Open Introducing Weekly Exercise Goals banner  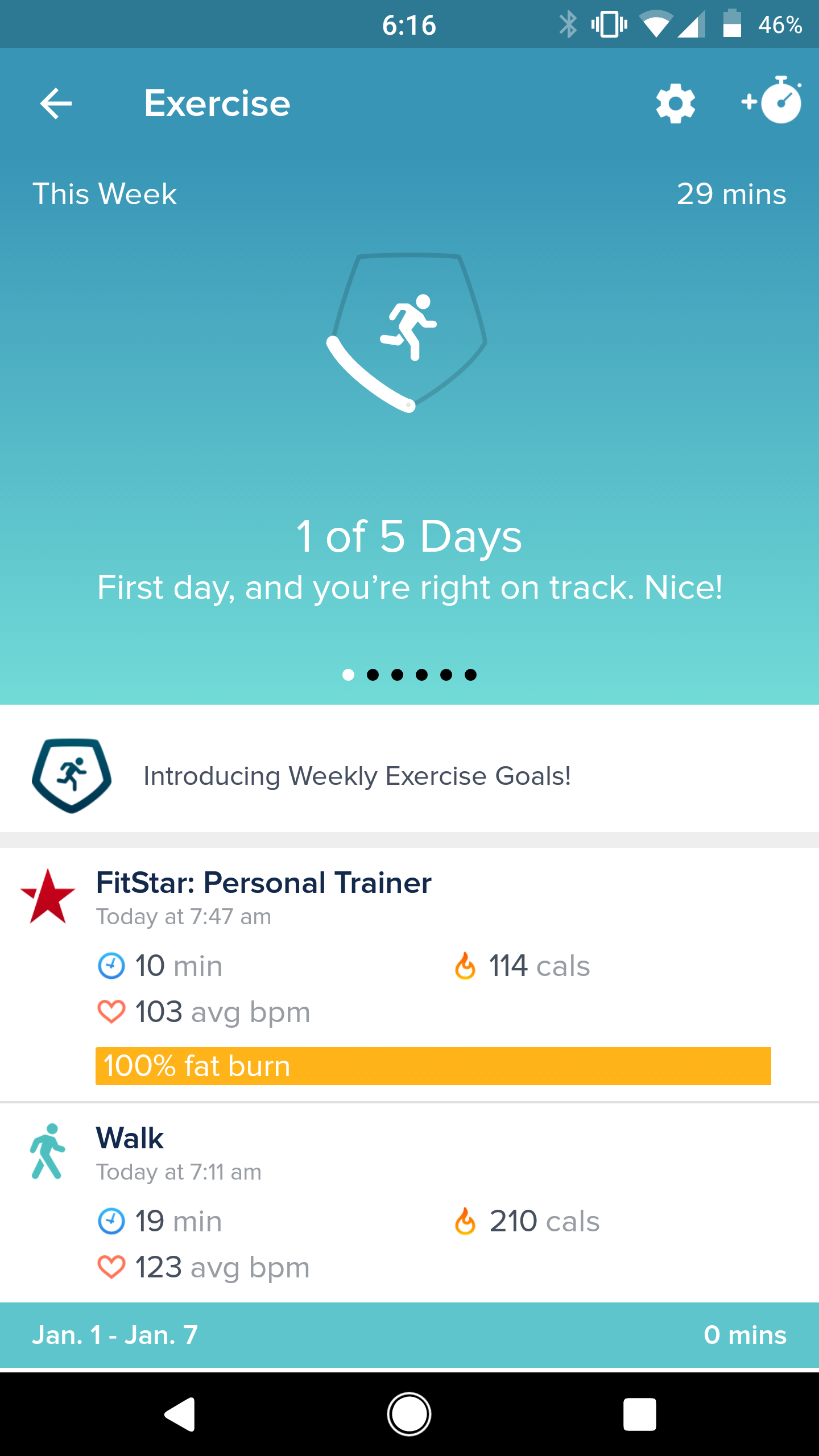(x=409, y=776)
